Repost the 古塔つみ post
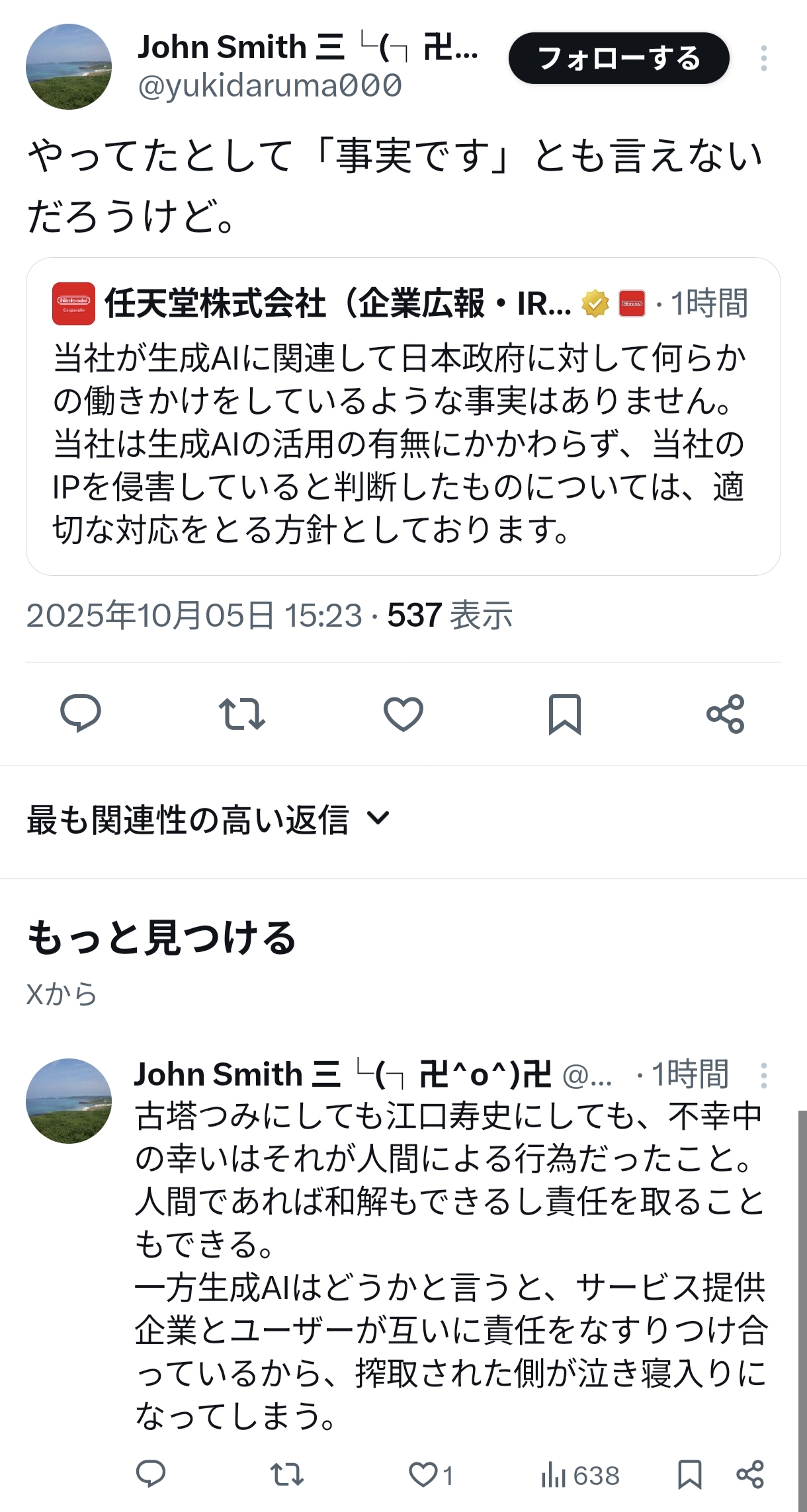The width and height of the screenshot is (807, 1512). (286, 1474)
